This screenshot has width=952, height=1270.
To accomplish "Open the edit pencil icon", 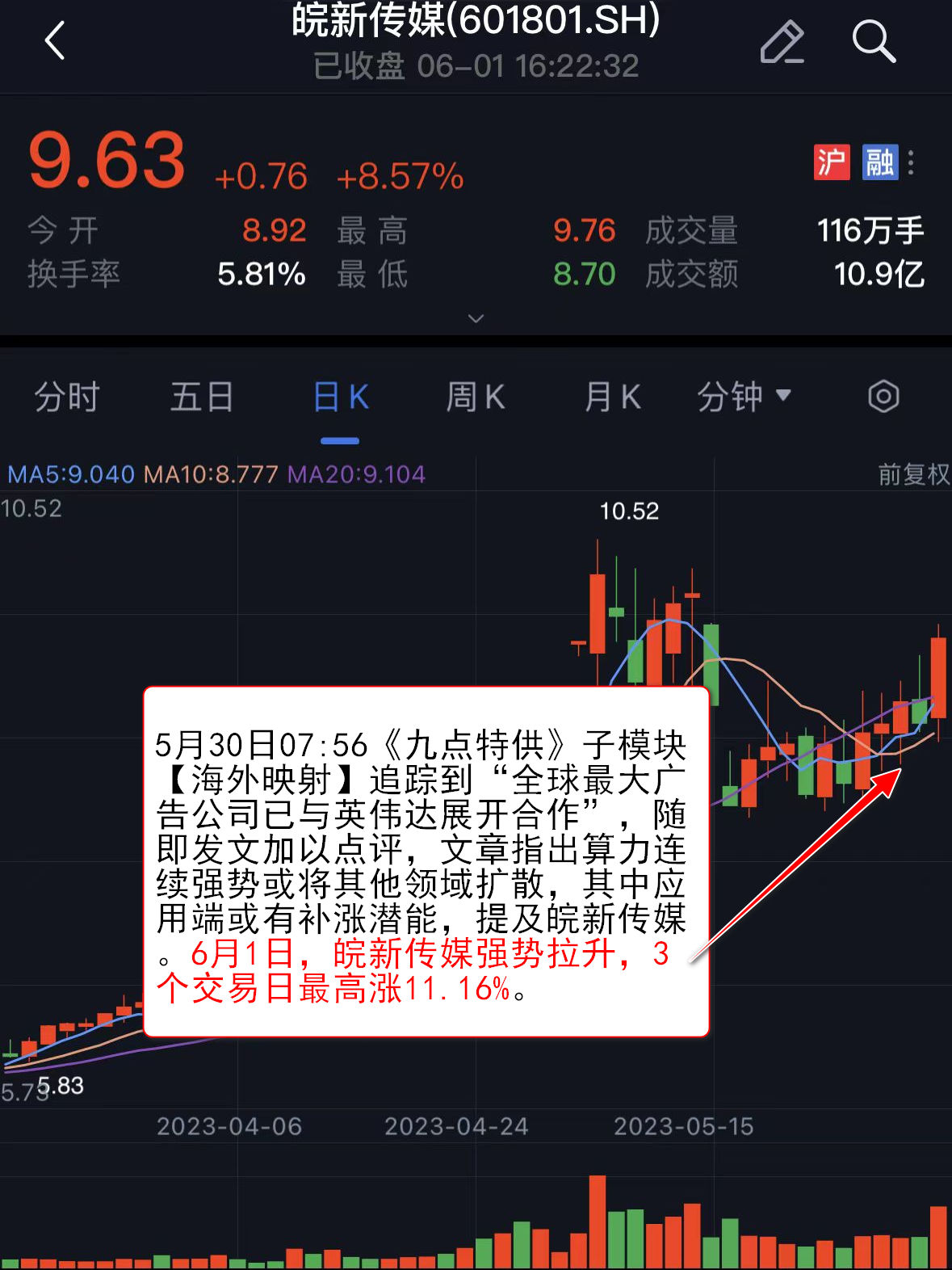I will 782,42.
